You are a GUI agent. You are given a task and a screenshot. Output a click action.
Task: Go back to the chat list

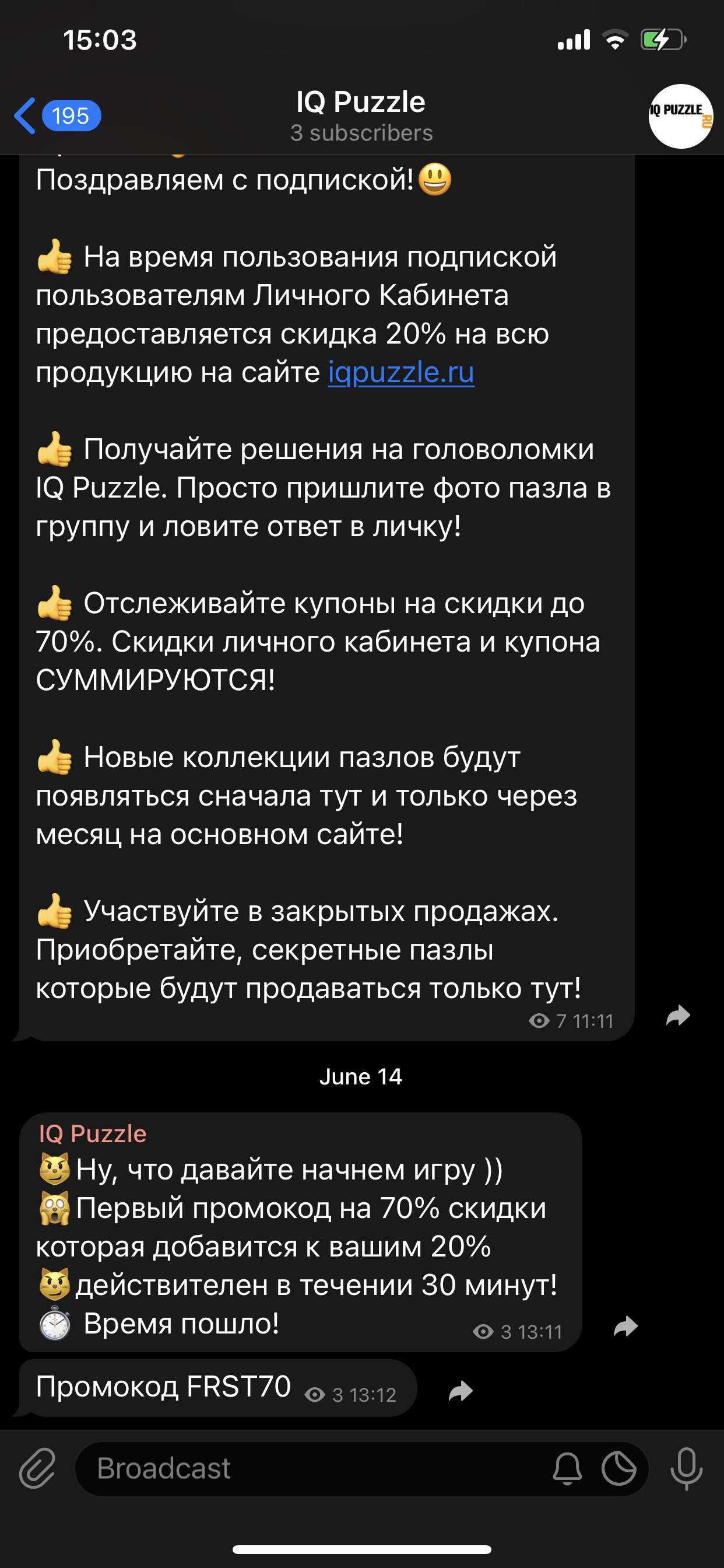[x=57, y=116]
